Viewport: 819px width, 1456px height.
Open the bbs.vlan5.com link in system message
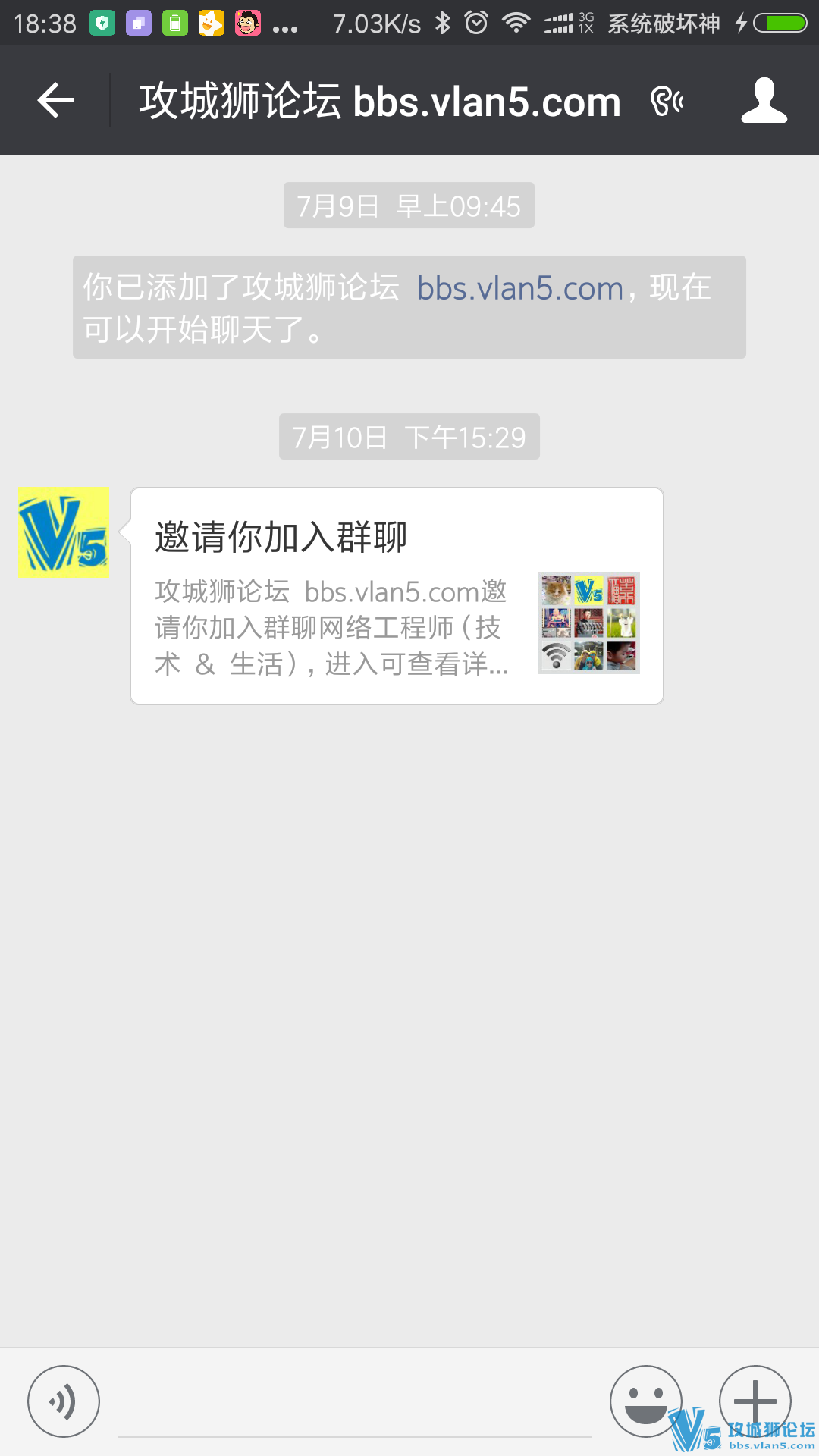click(x=519, y=288)
